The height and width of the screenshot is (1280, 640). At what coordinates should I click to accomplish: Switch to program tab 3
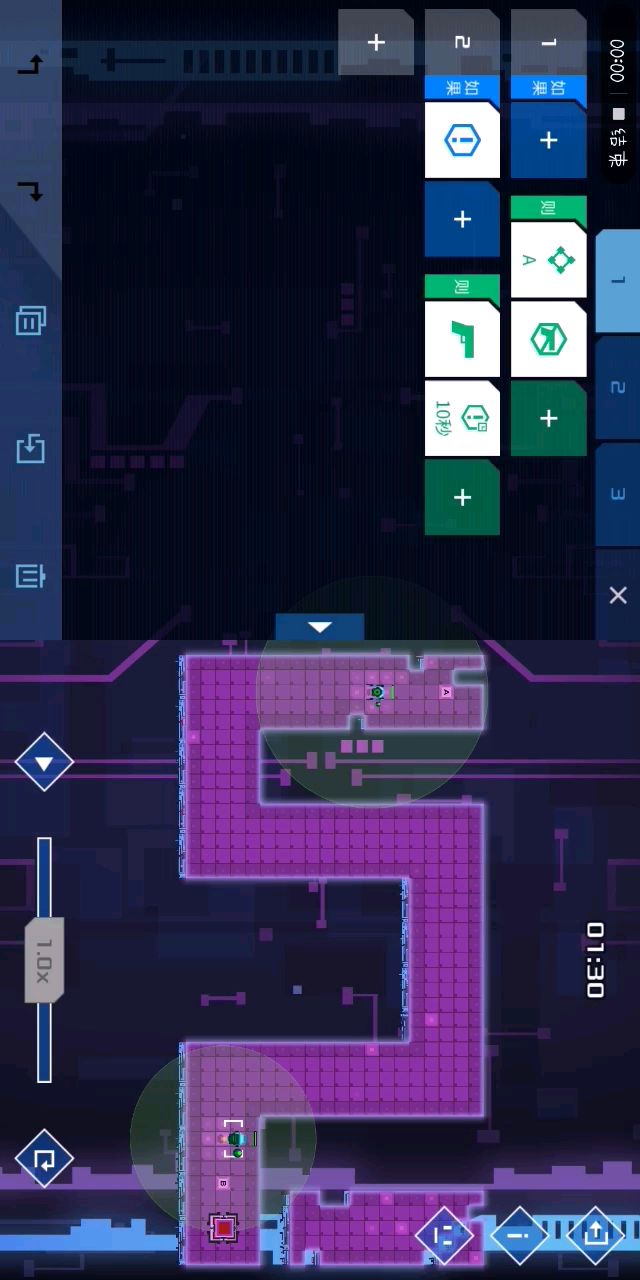(618, 492)
